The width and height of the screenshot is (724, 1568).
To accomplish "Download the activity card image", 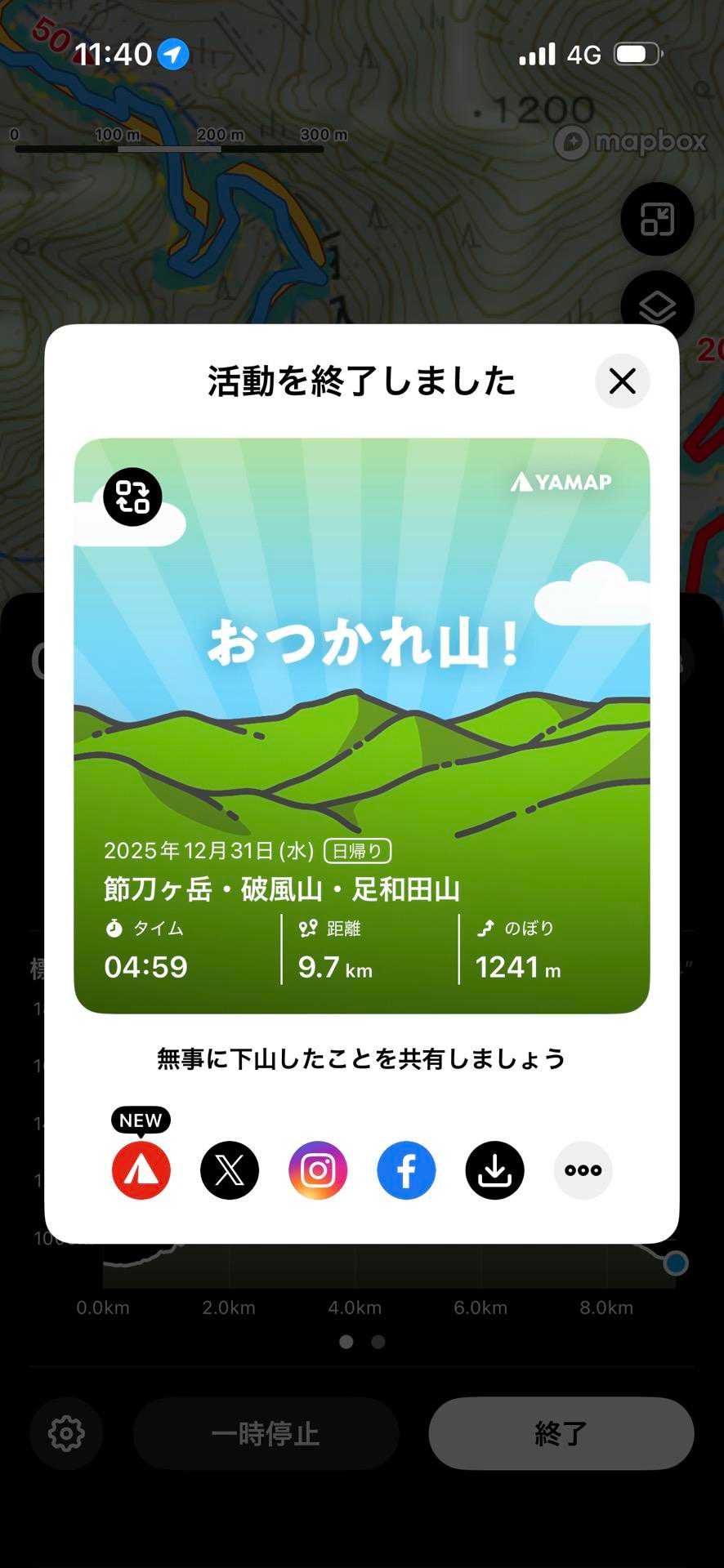I will tap(494, 1170).
